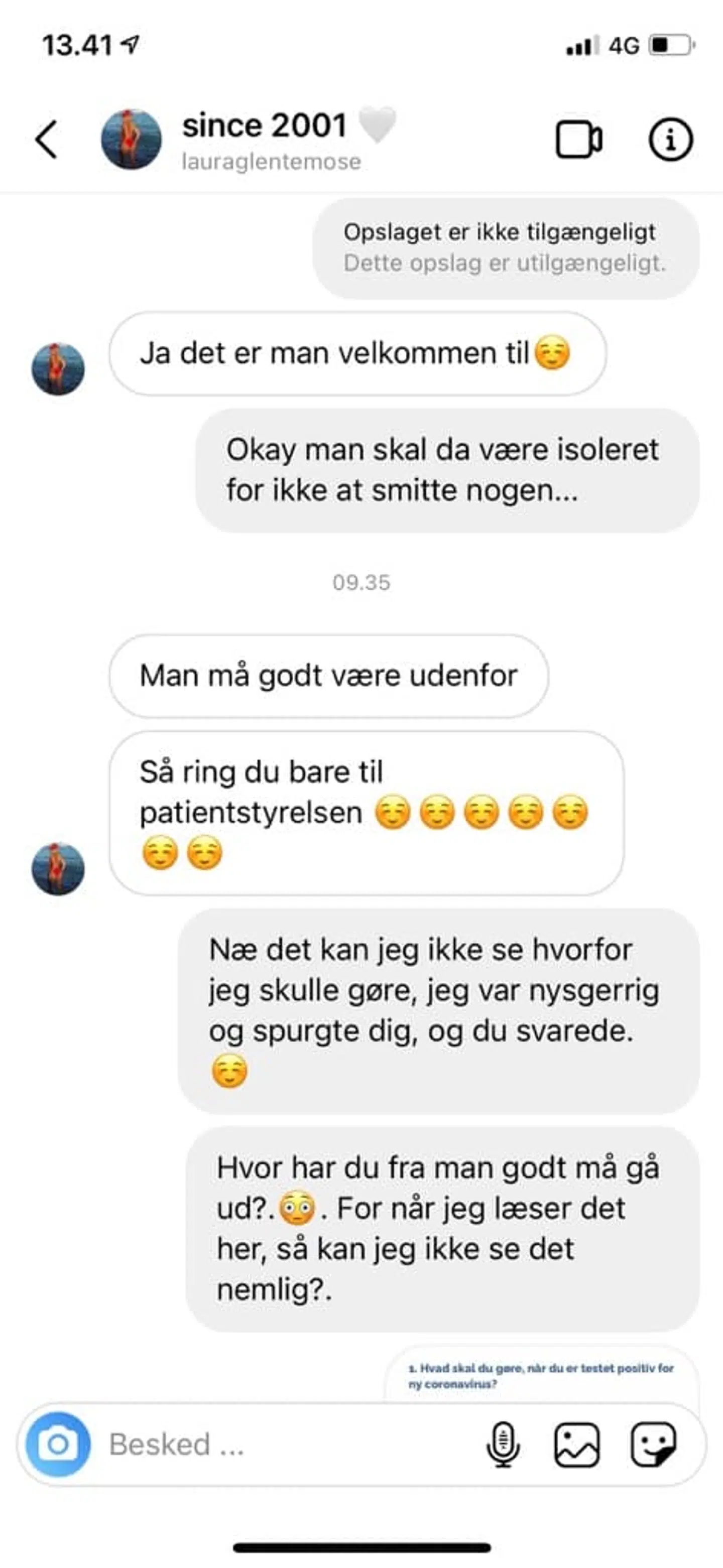This screenshot has height=1568, width=723.
Task: Open the shared coronavirus image message
Action: pos(541,1376)
